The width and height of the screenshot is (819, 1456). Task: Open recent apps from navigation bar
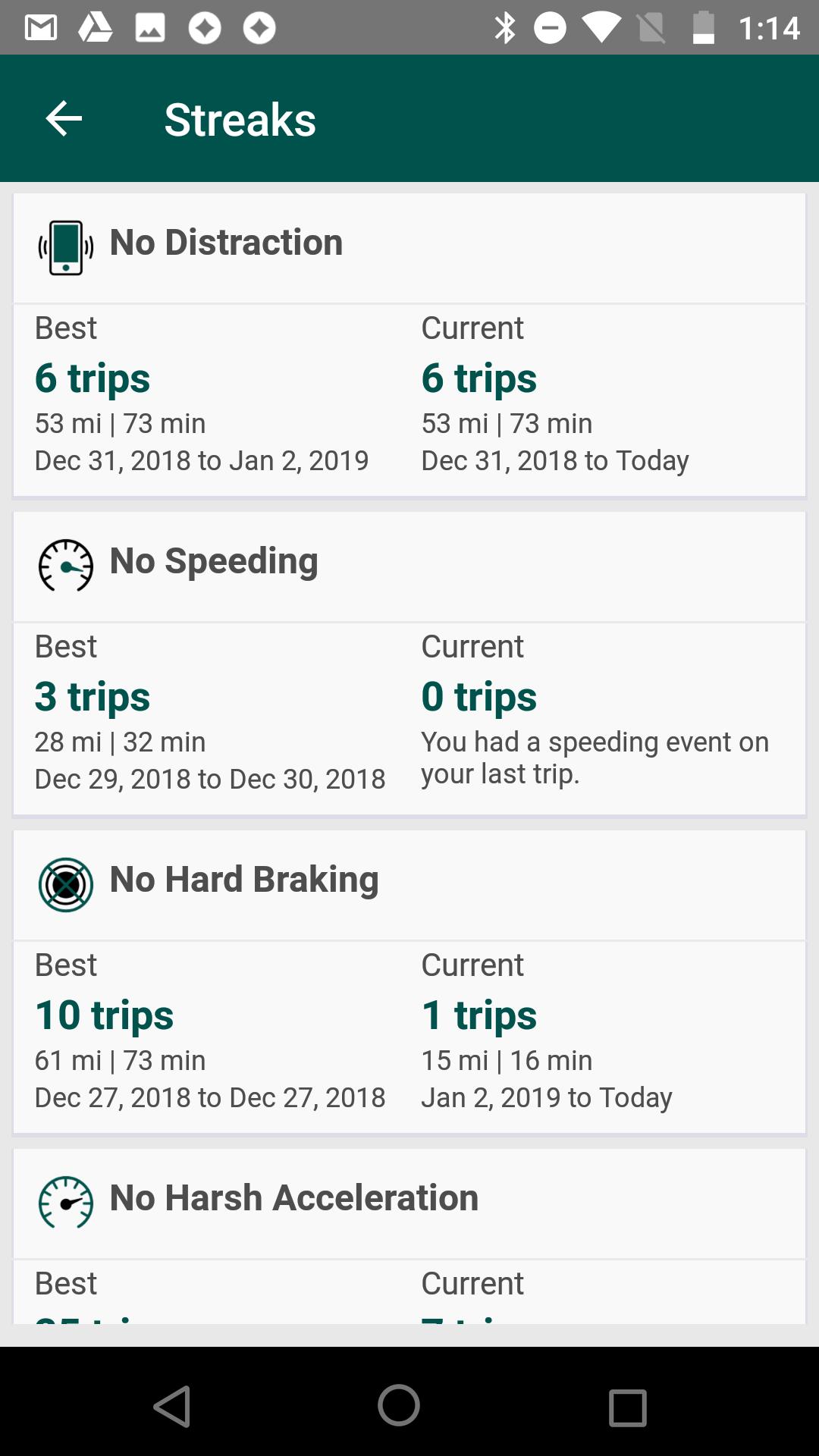[627, 1407]
